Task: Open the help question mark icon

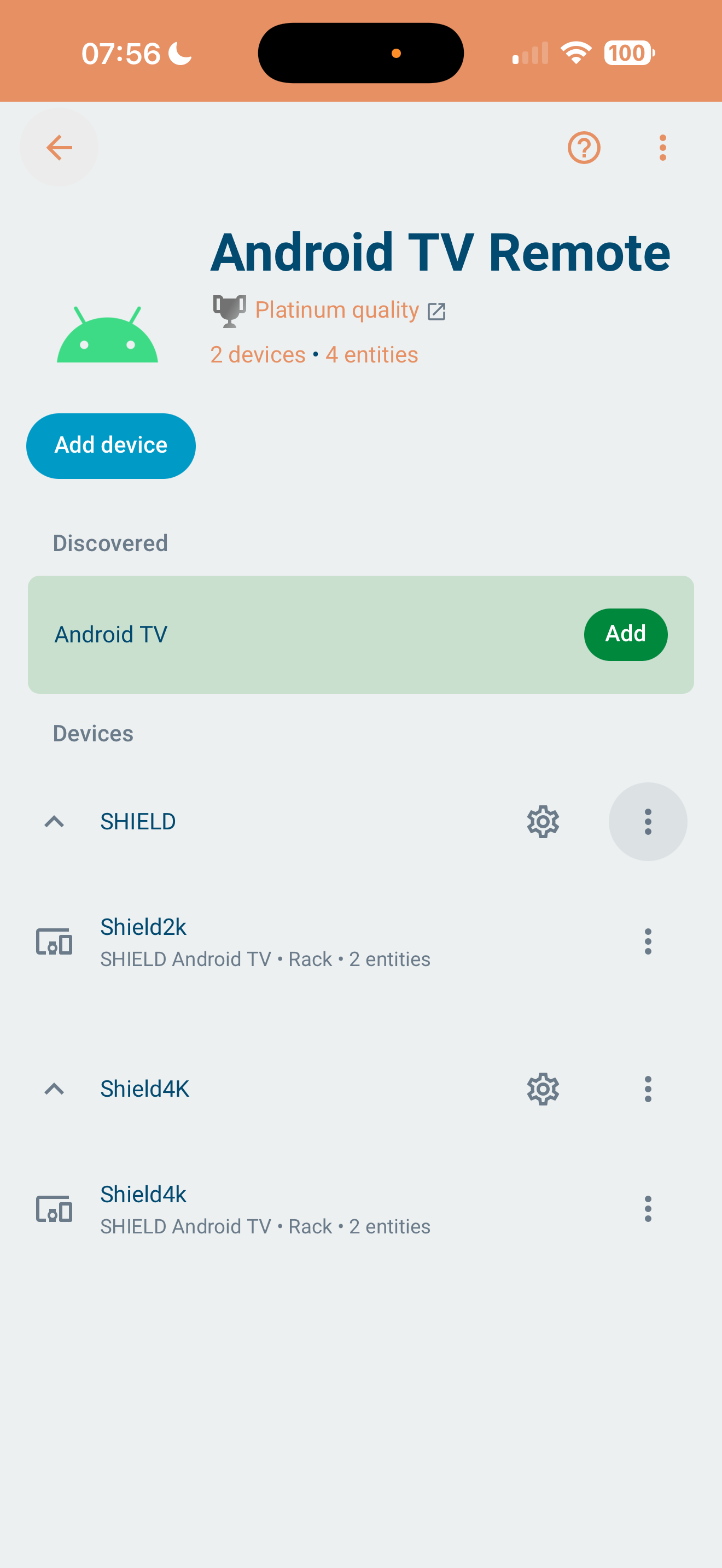Action: [x=584, y=147]
